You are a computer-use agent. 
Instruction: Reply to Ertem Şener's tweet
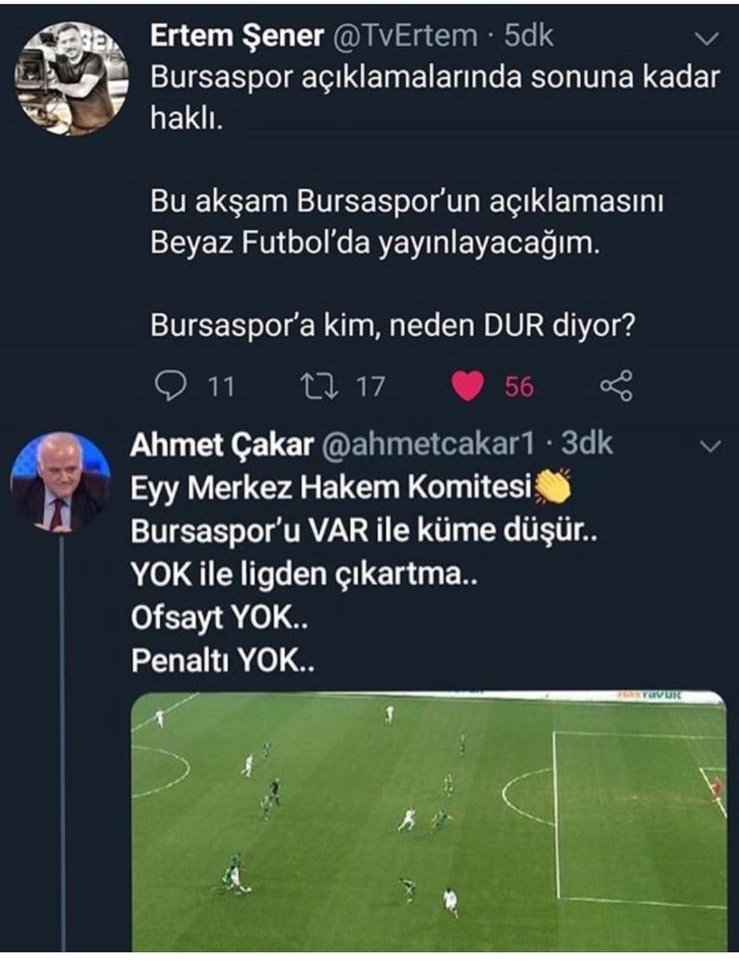click(x=175, y=386)
